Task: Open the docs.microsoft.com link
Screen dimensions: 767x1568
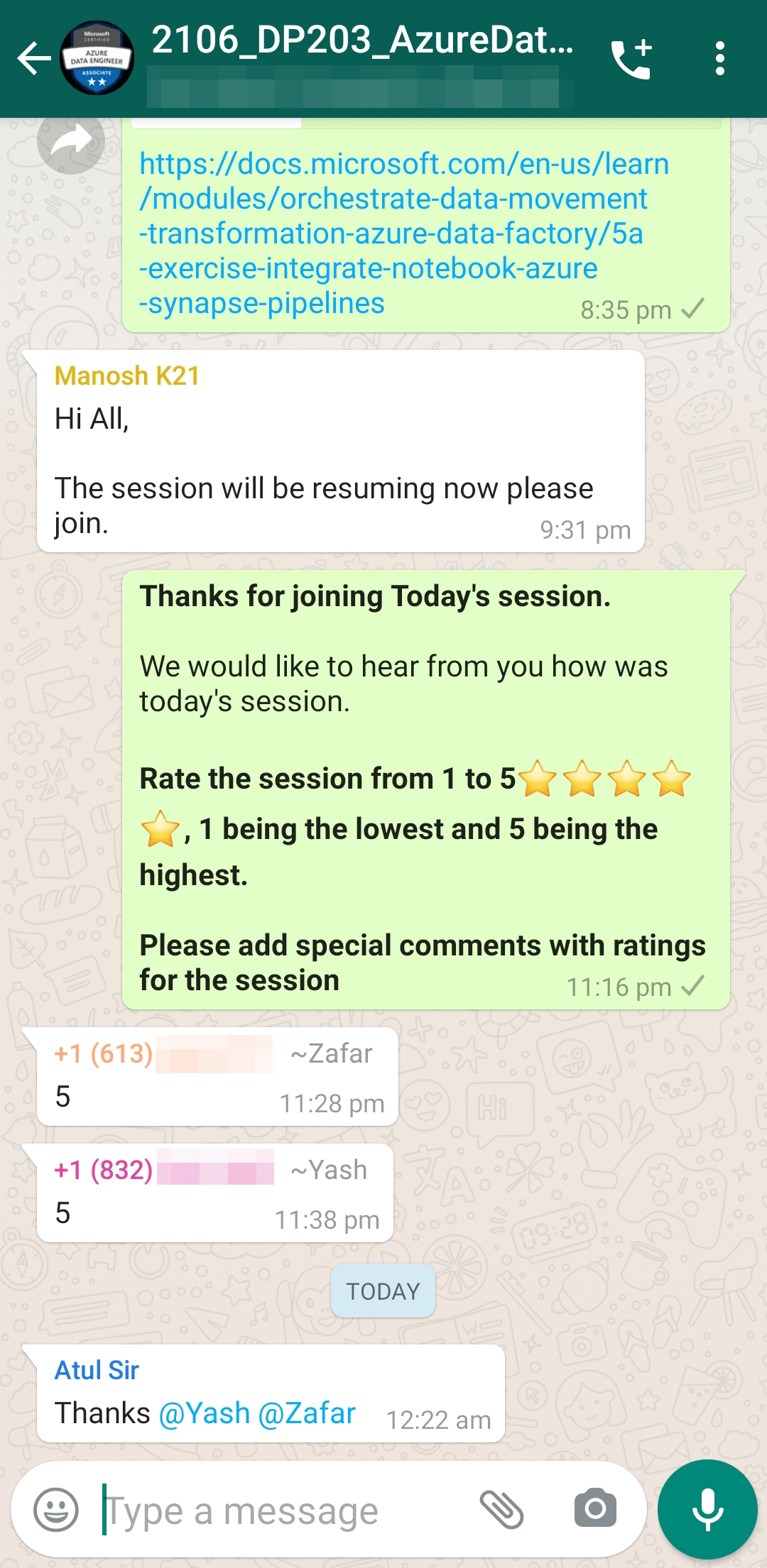Action: (x=403, y=234)
